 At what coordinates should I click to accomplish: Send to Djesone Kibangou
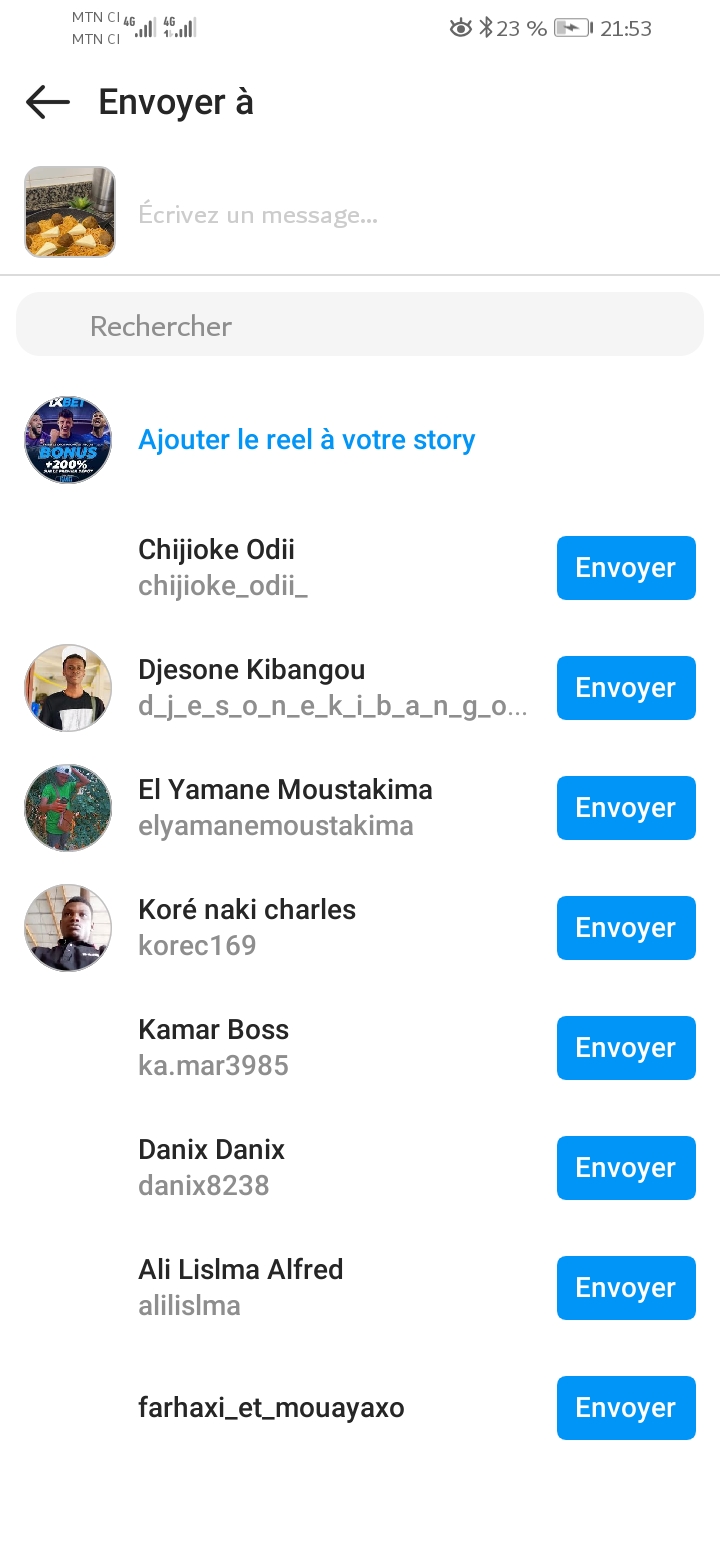point(625,688)
